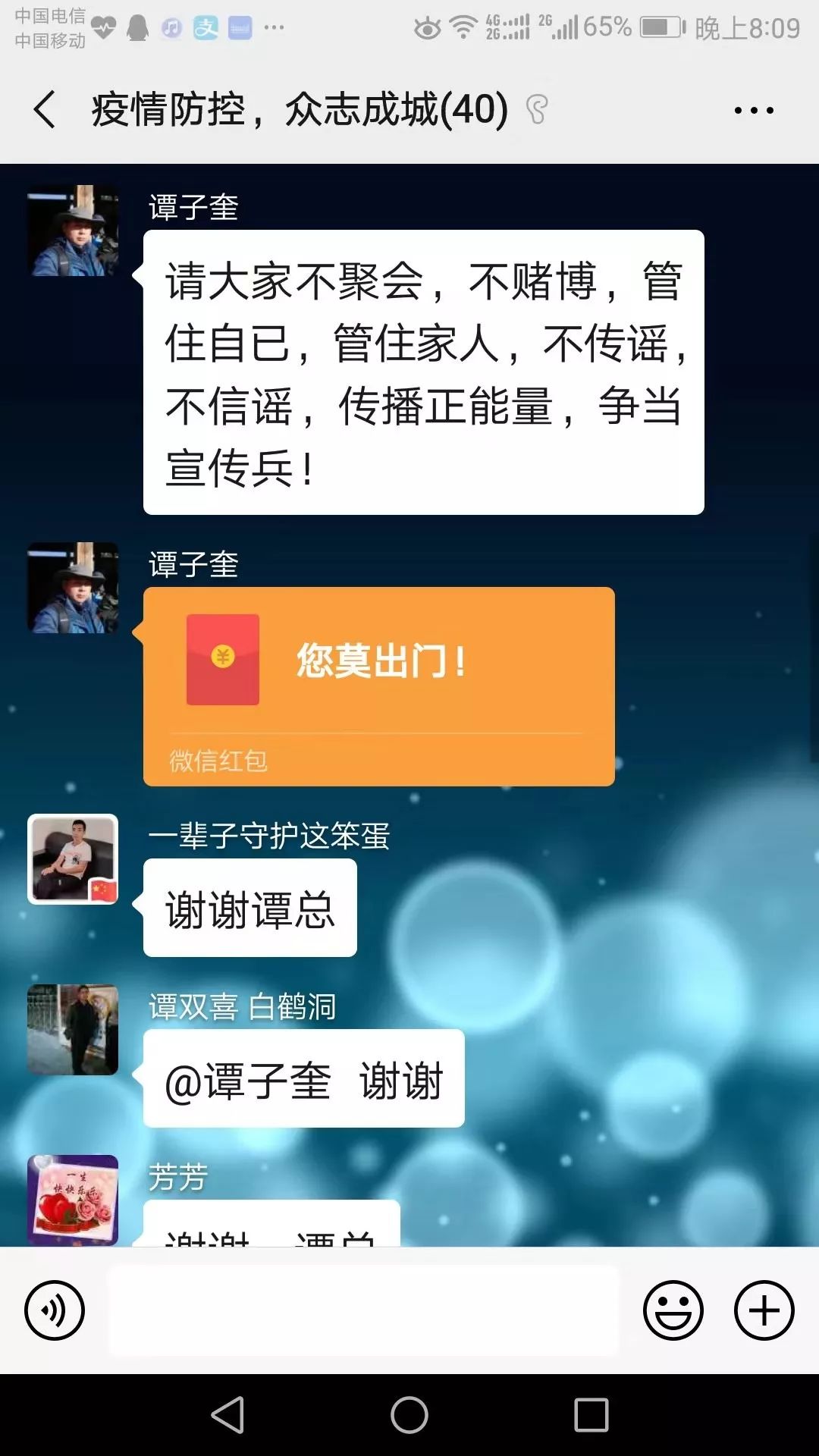This screenshot has width=819, height=1456.
Task: View 芳芳's profile avatar
Action: 73,1198
